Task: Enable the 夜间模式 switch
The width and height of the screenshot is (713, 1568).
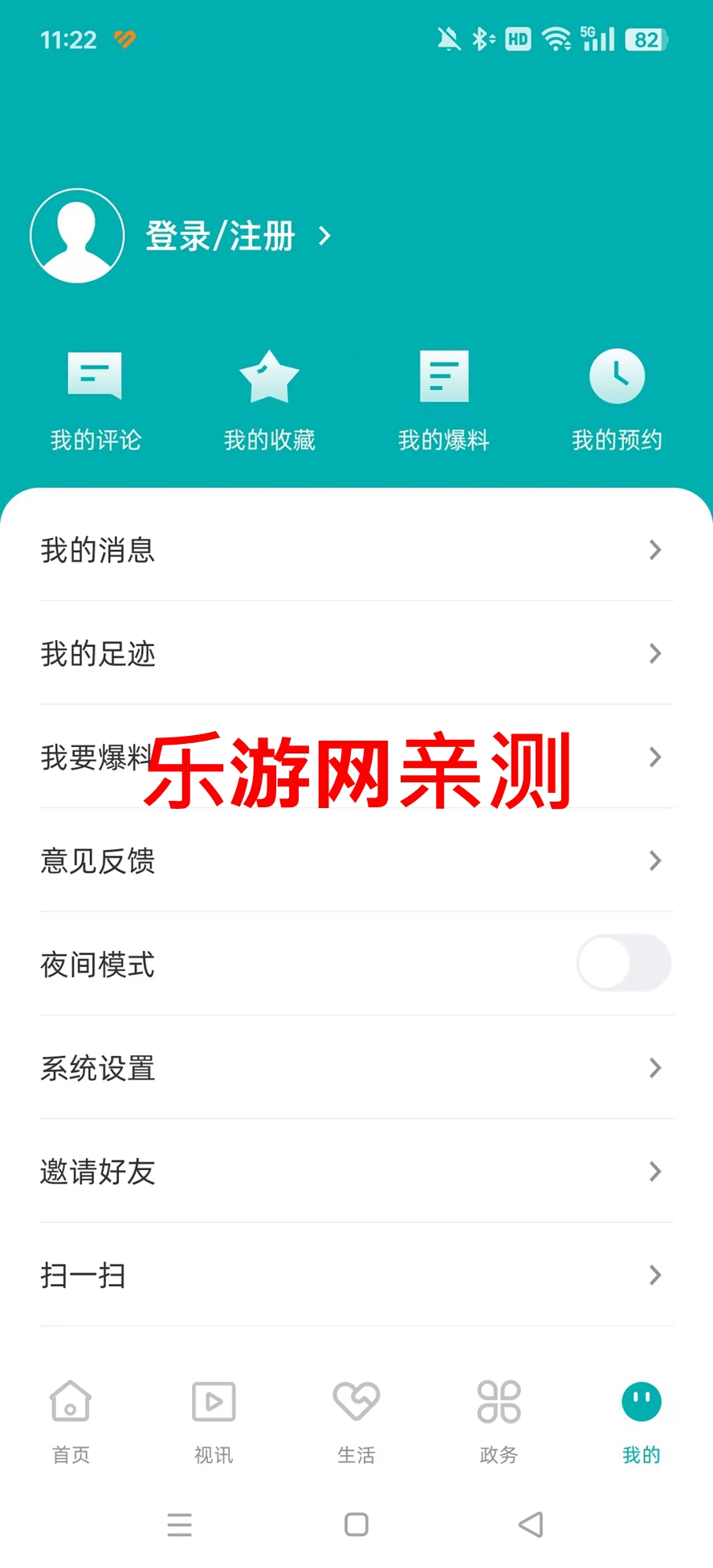Action: [x=624, y=963]
